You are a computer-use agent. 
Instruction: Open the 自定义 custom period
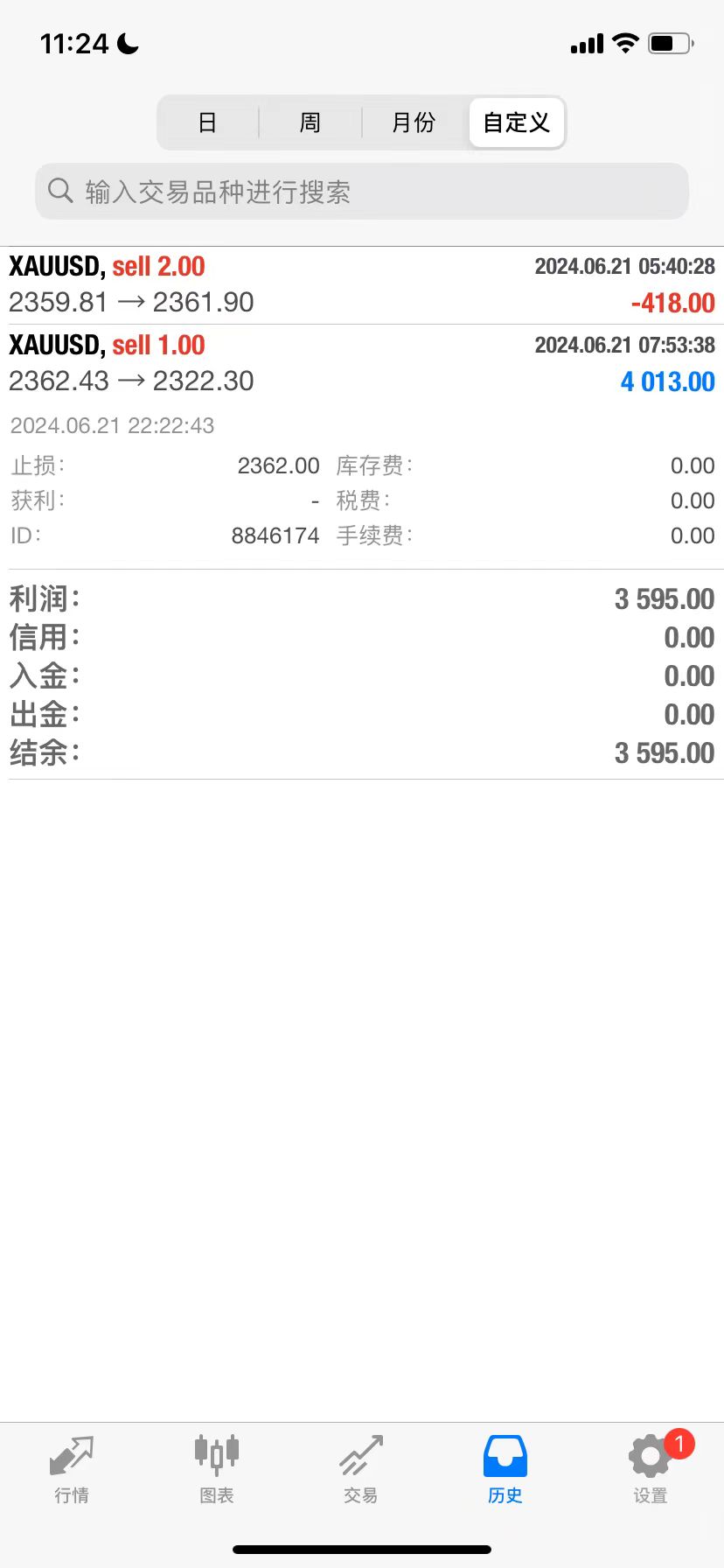[x=517, y=122]
